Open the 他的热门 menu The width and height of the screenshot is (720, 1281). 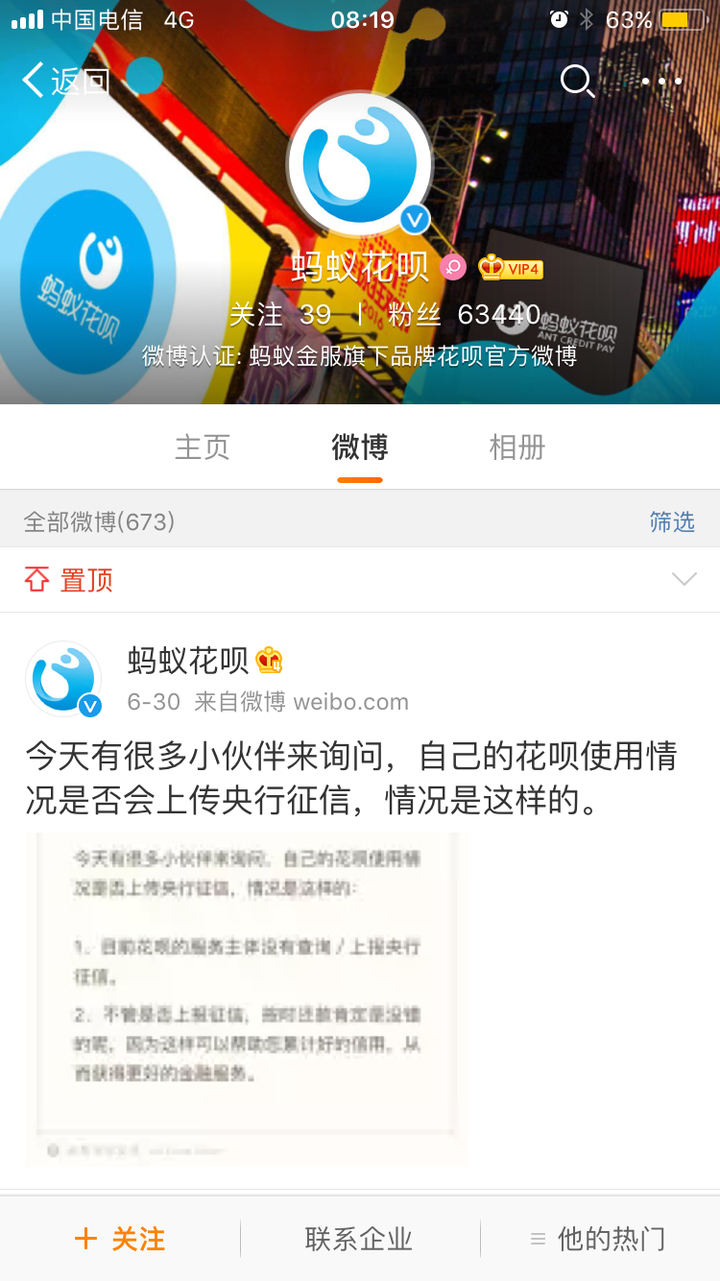coord(598,1239)
